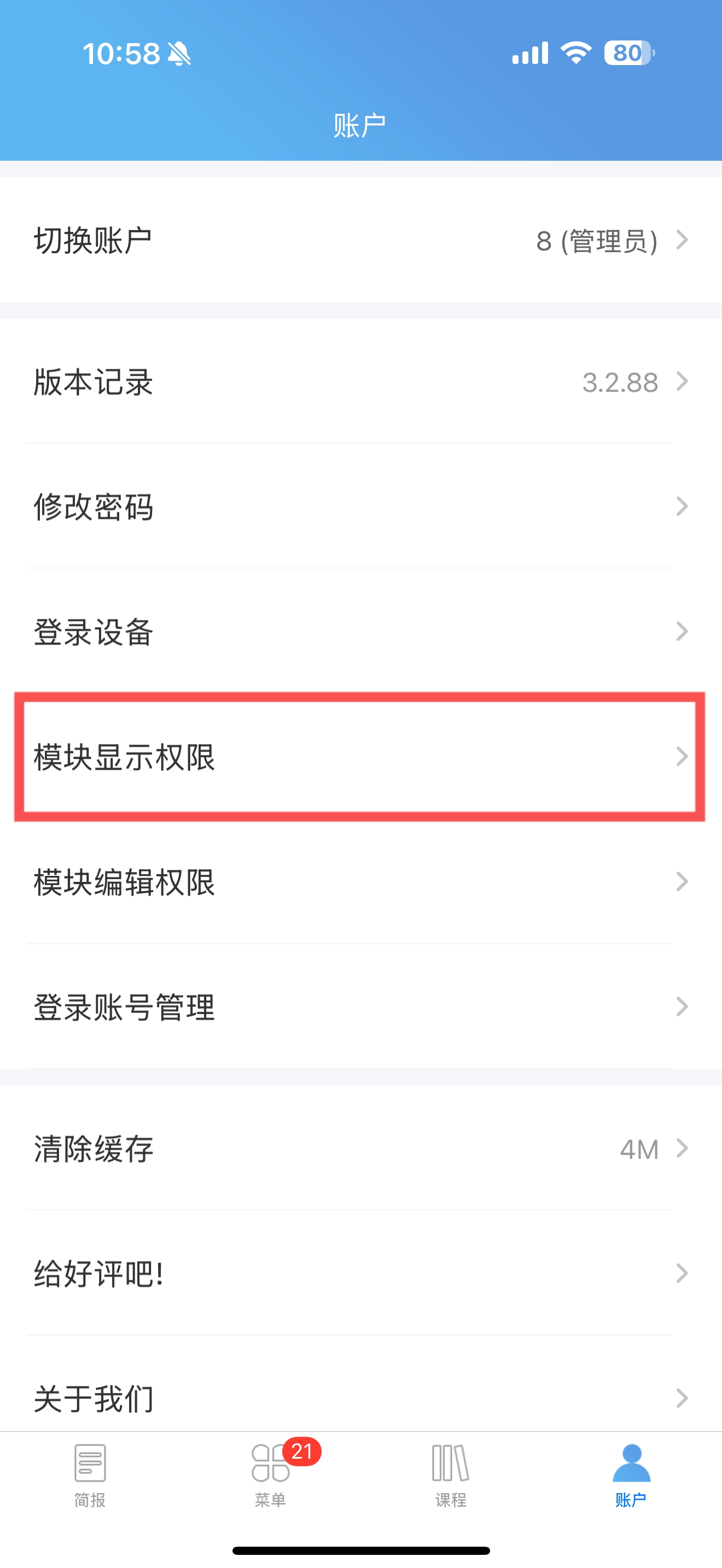This screenshot has width=722, height=1568.
Task: Go to 登录账号管理
Action: point(361,1006)
